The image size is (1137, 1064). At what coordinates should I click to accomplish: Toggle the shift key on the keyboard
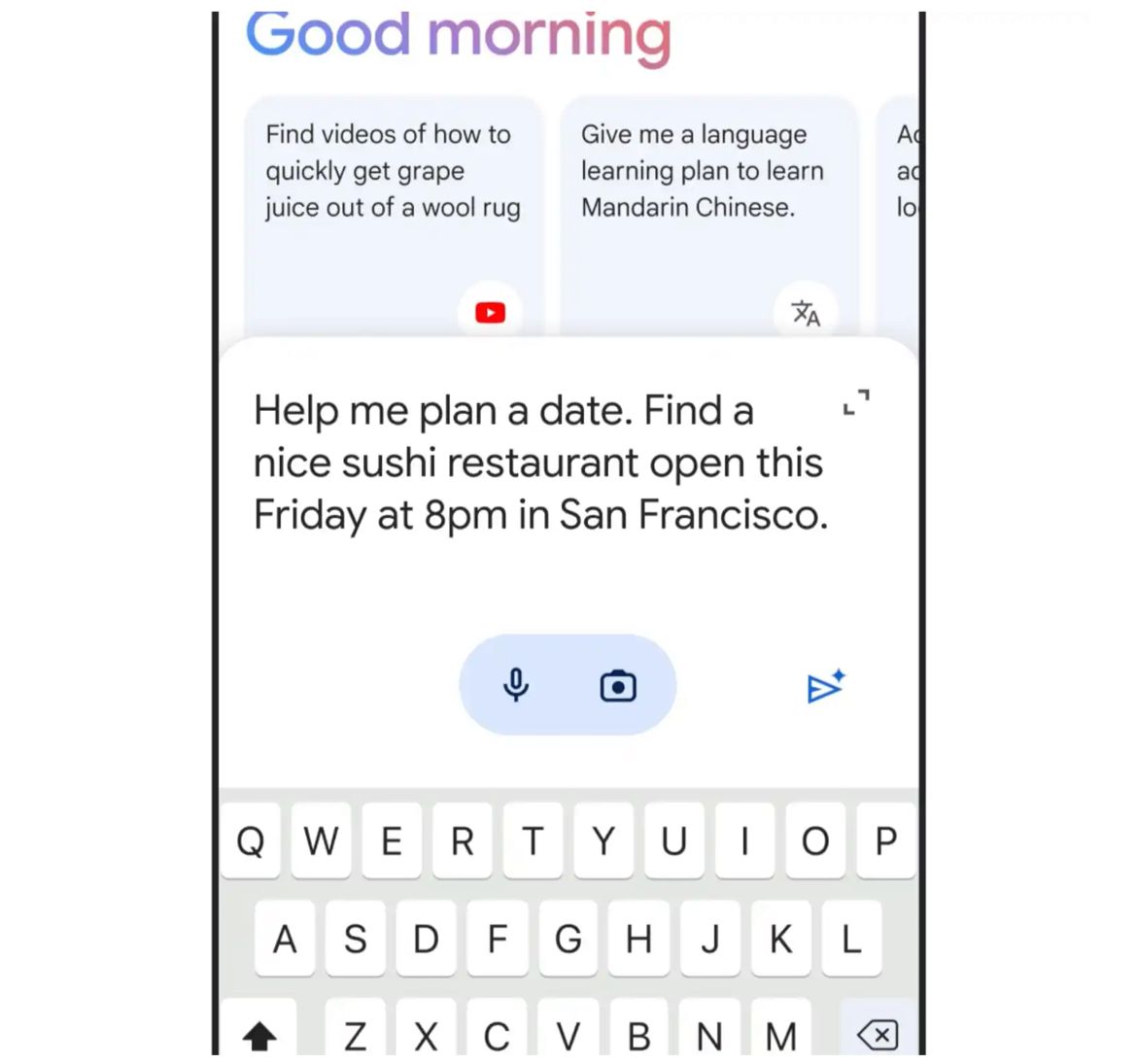259,1034
